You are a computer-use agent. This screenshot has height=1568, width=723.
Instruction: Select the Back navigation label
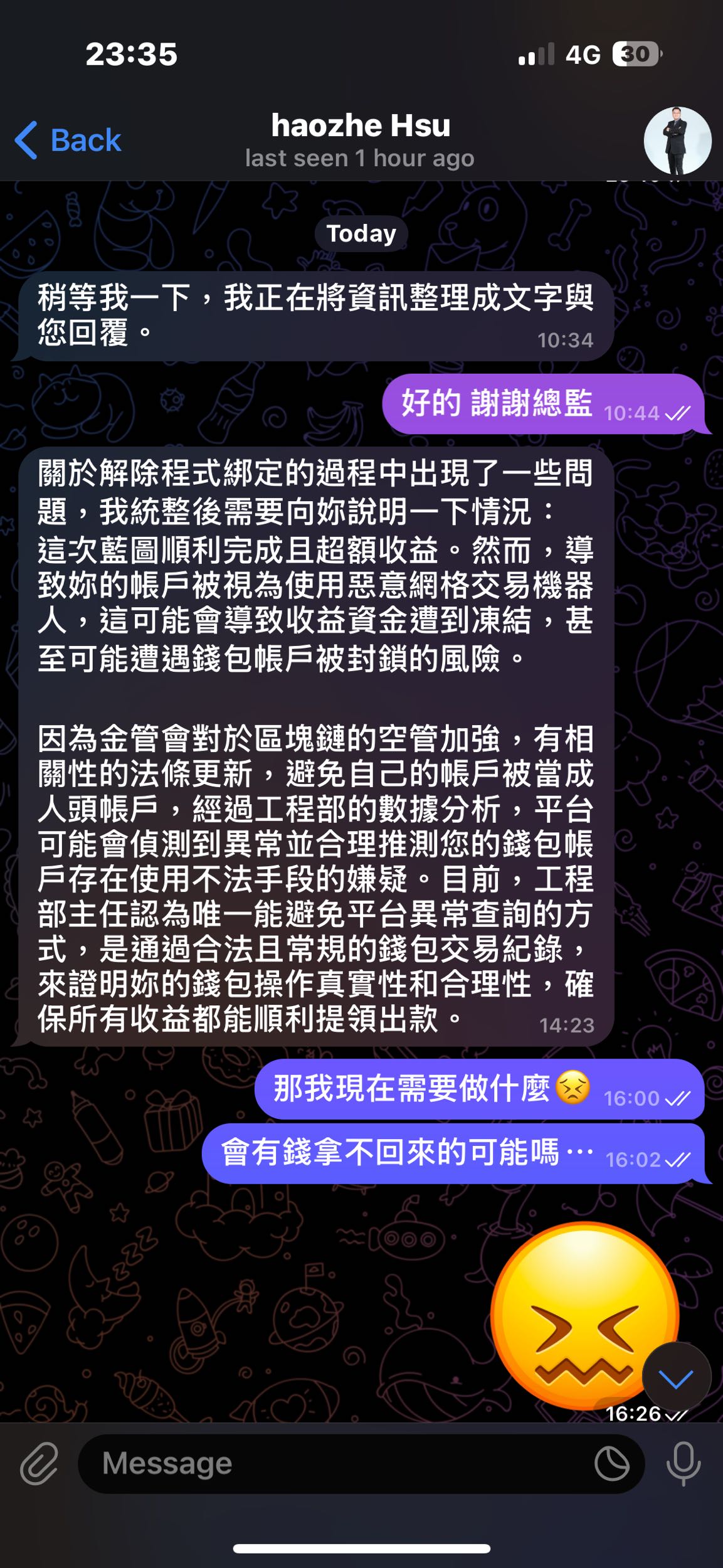click(x=83, y=139)
